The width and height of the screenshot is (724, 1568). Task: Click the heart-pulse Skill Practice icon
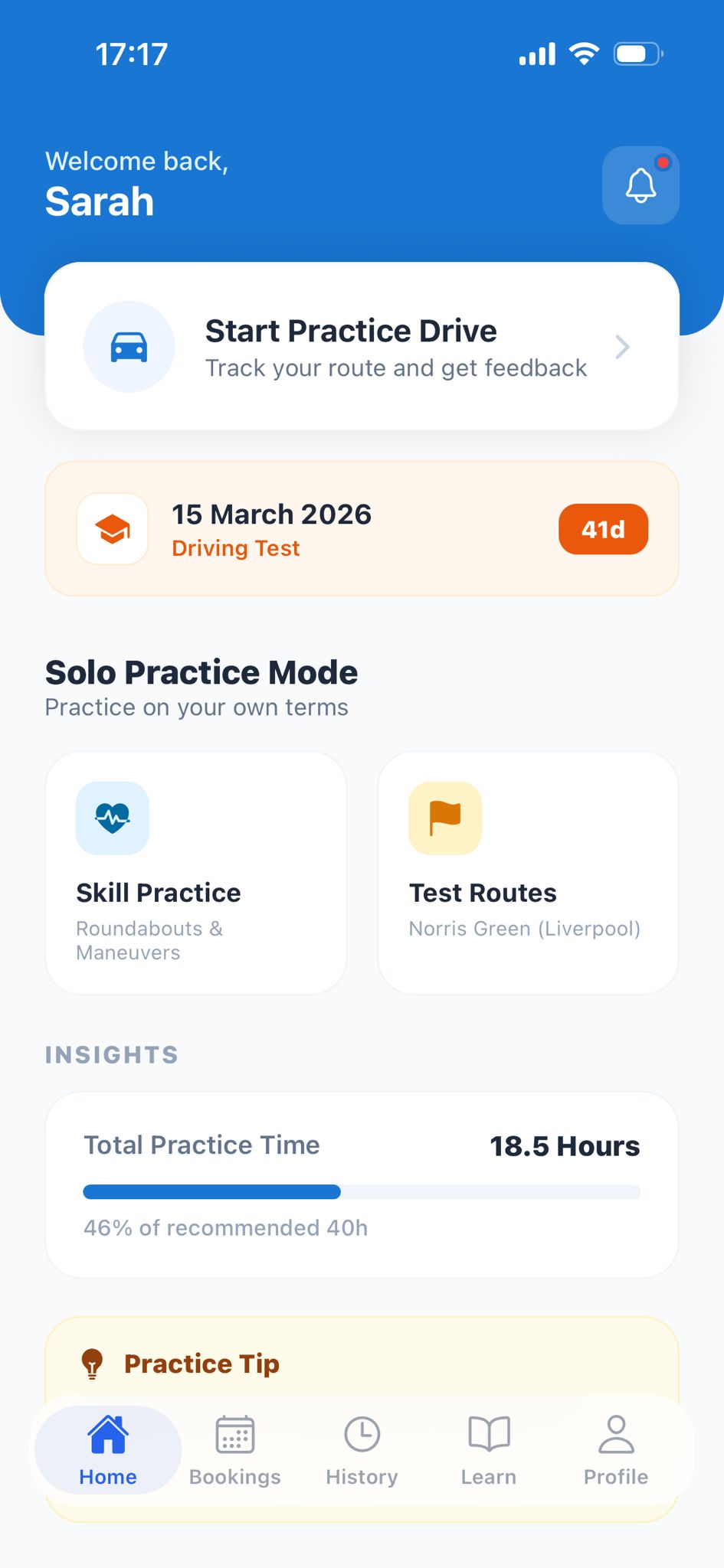[112, 818]
